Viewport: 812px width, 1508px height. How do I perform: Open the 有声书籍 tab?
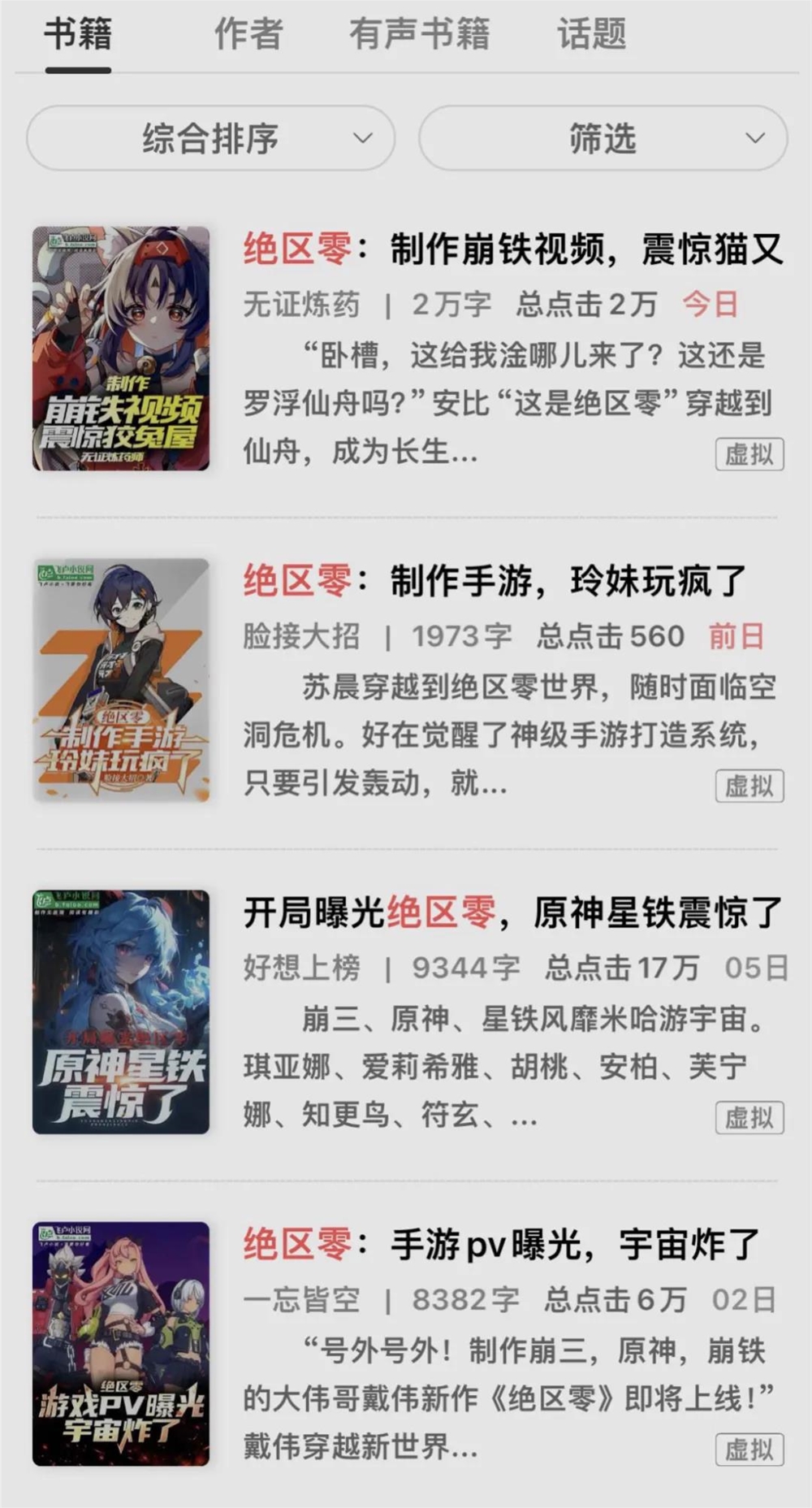coord(419,34)
